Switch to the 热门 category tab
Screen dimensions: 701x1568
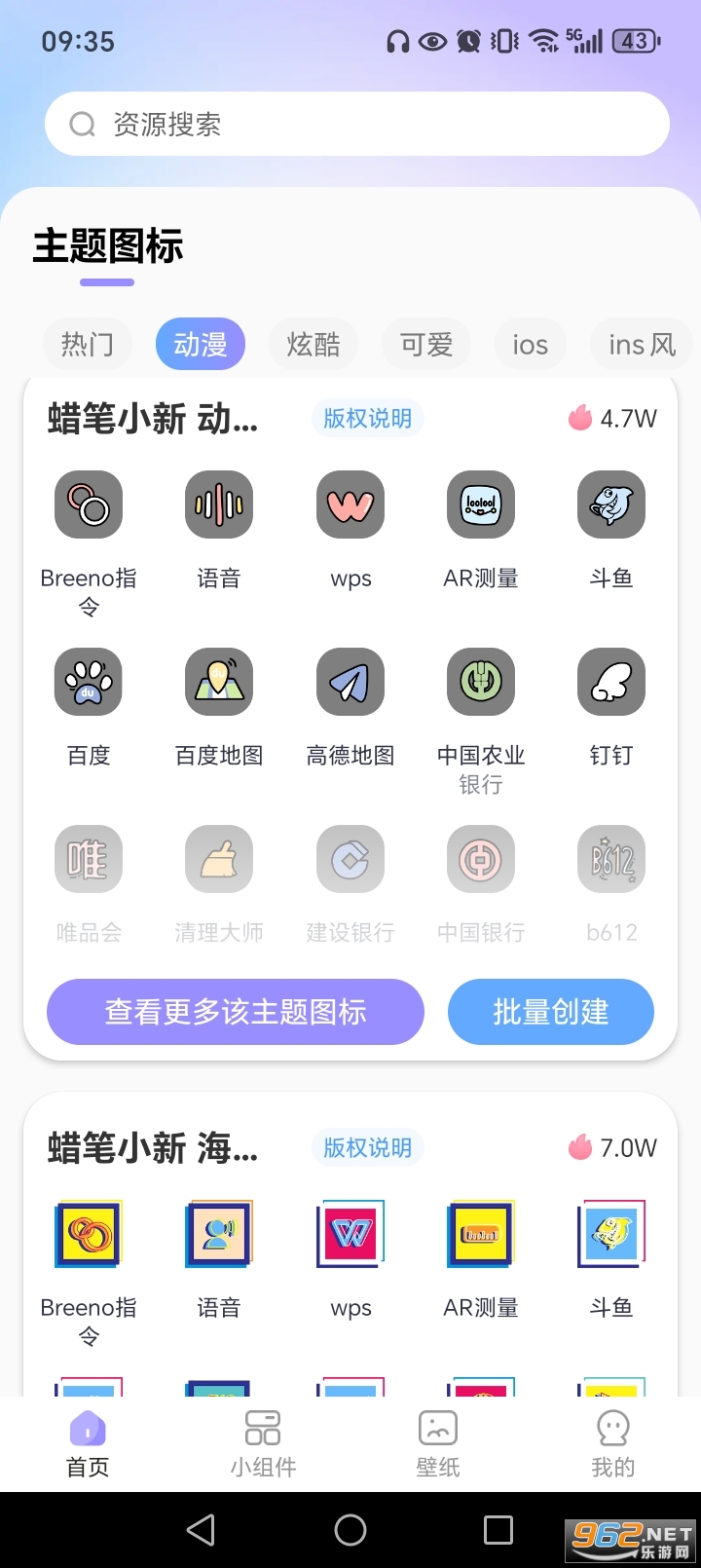[x=87, y=344]
